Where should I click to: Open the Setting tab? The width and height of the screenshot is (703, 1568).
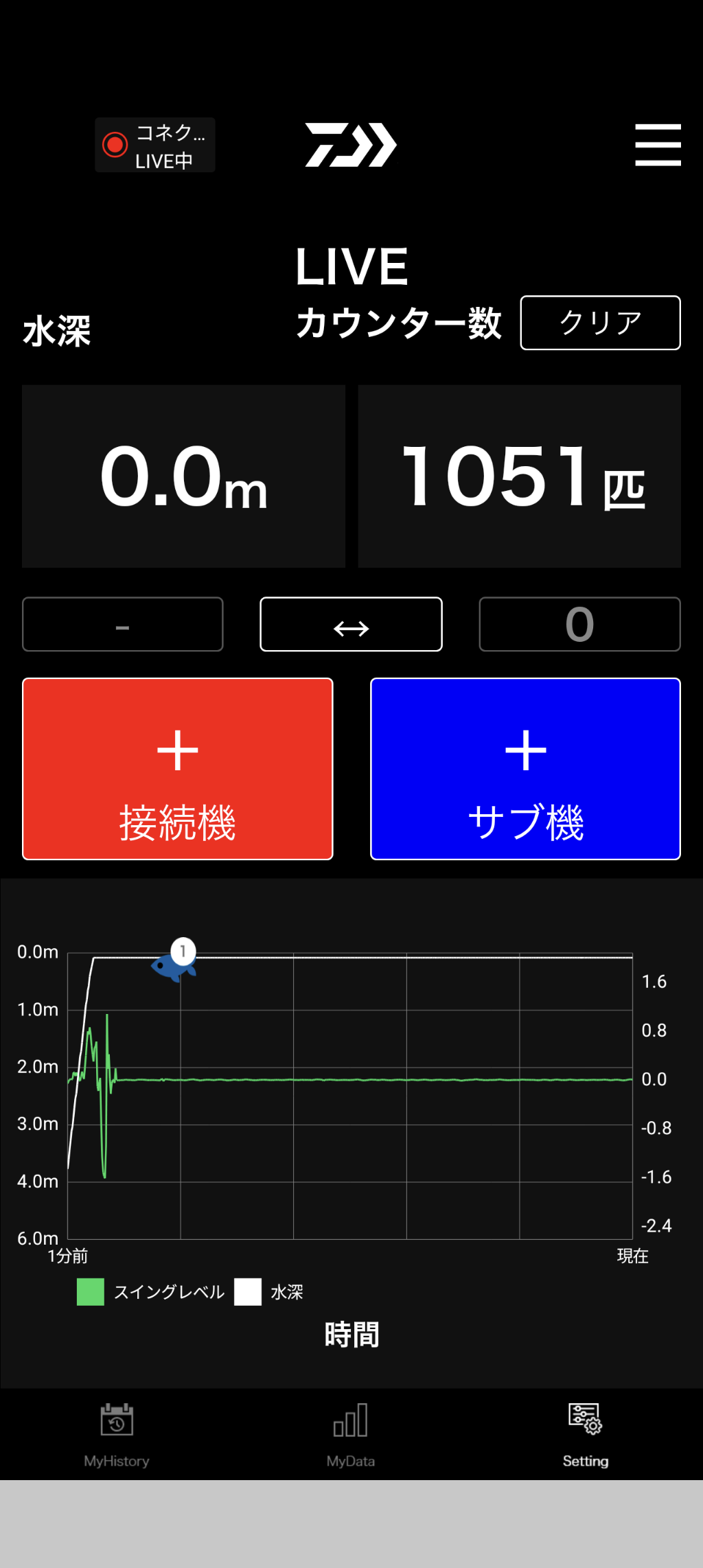tap(586, 1433)
